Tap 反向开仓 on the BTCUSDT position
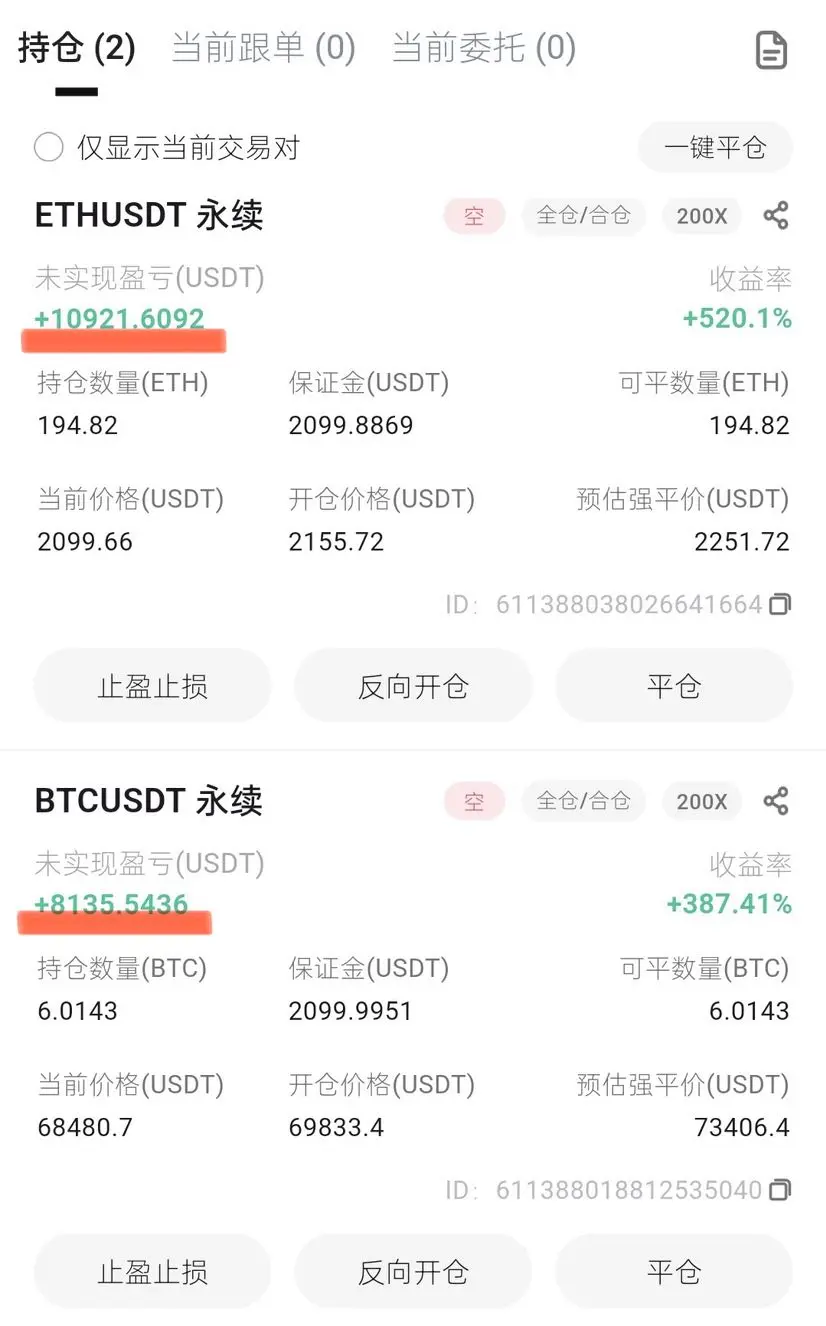 click(x=412, y=1272)
